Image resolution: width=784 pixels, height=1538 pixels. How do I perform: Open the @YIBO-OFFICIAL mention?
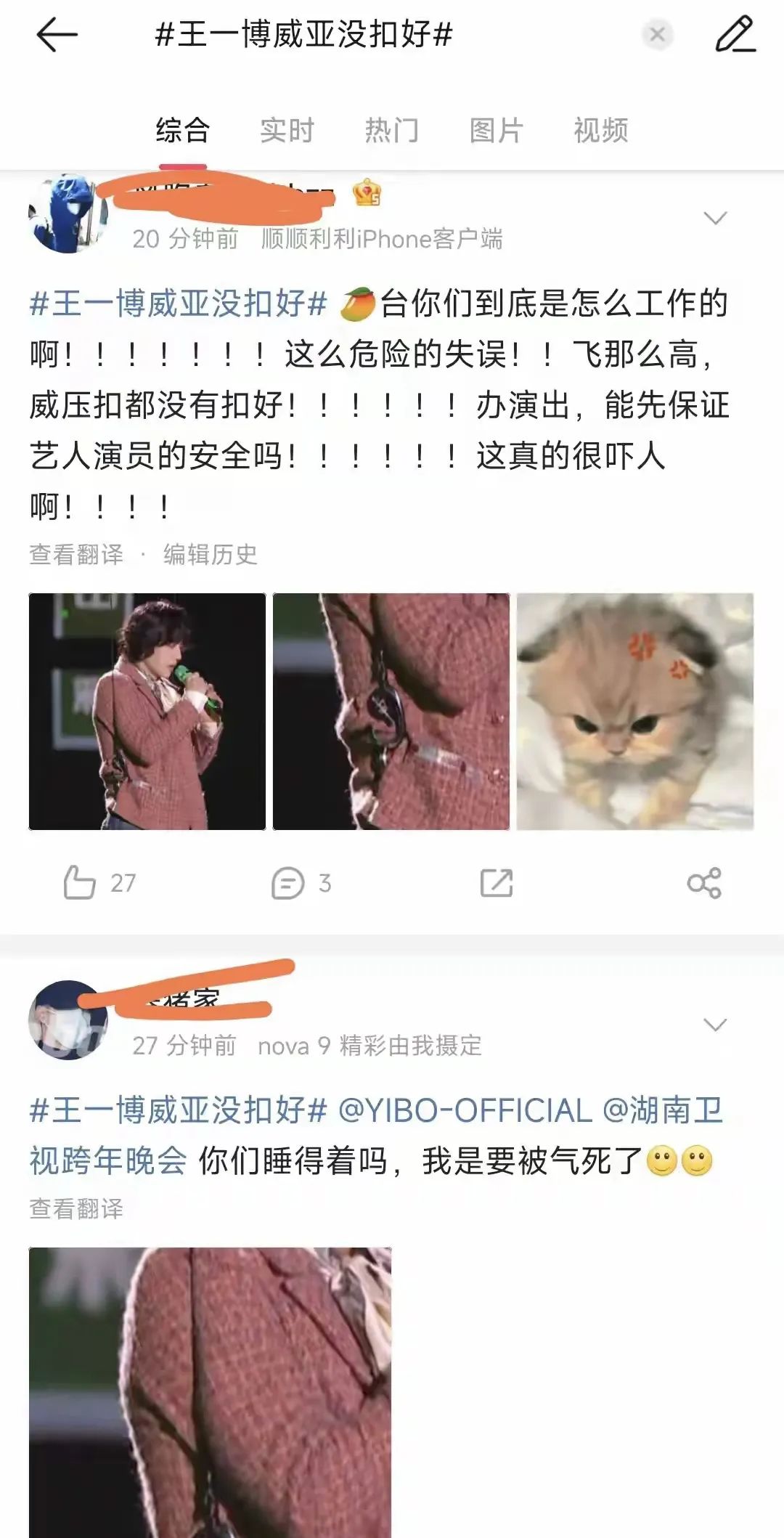click(x=465, y=1110)
